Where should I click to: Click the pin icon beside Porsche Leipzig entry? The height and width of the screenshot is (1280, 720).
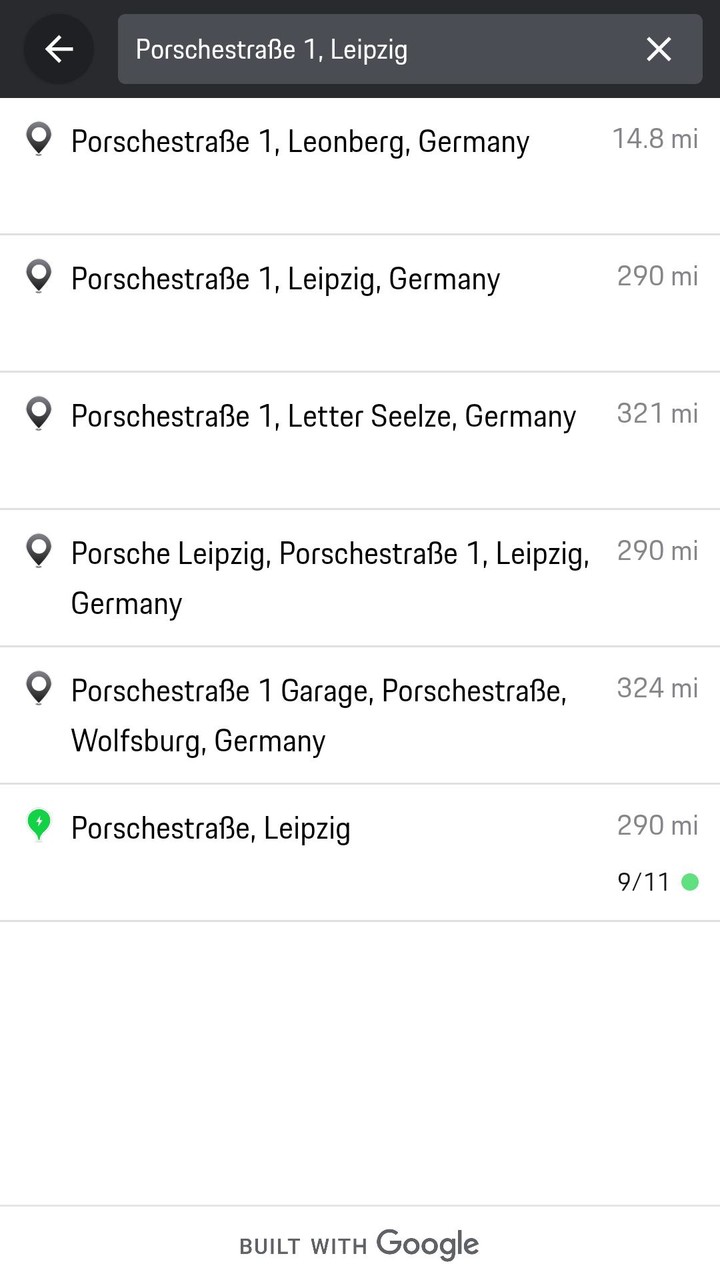point(38,551)
